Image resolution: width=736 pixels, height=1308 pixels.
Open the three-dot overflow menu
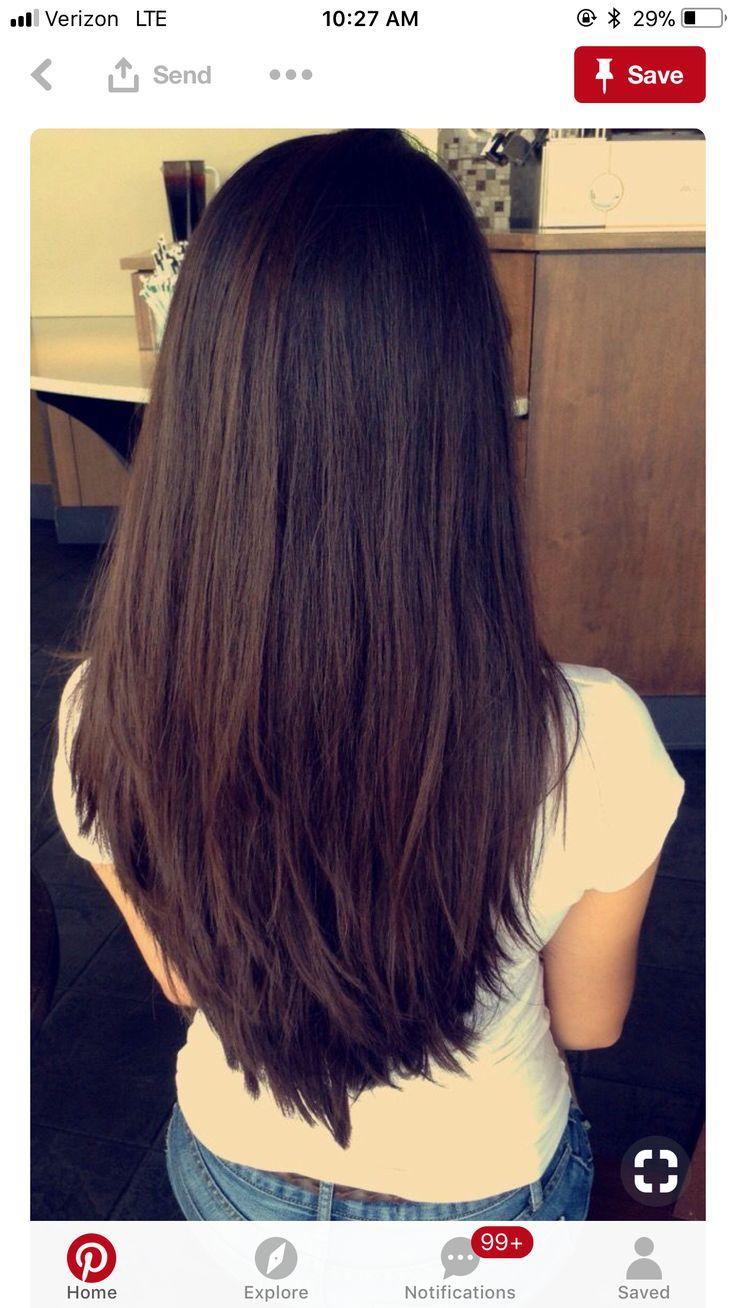(291, 74)
